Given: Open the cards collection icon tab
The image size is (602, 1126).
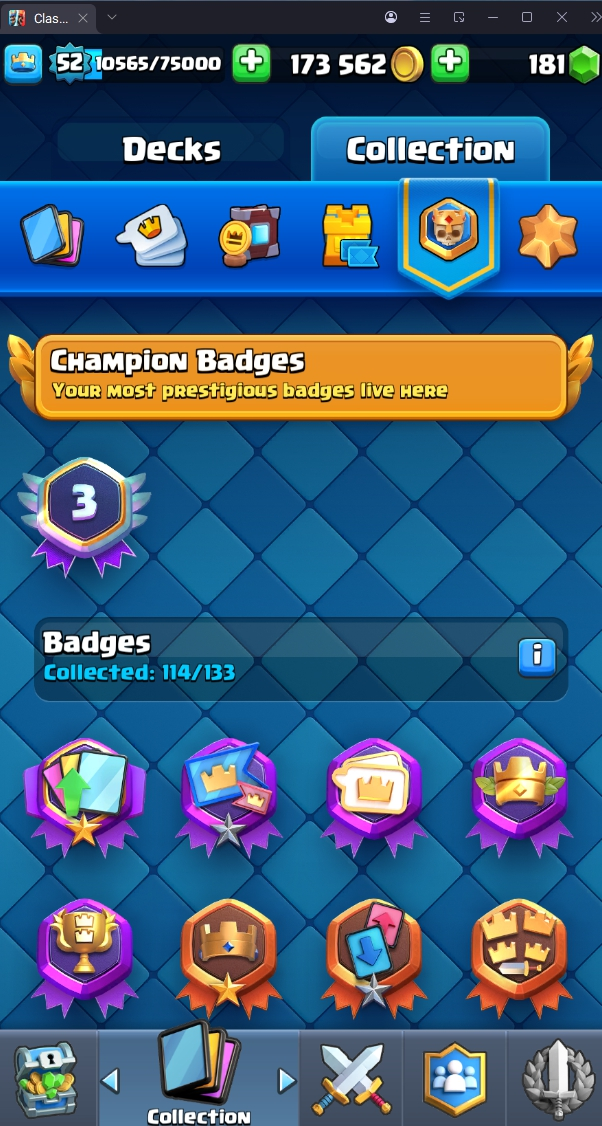Looking at the screenshot, I should pos(51,237).
